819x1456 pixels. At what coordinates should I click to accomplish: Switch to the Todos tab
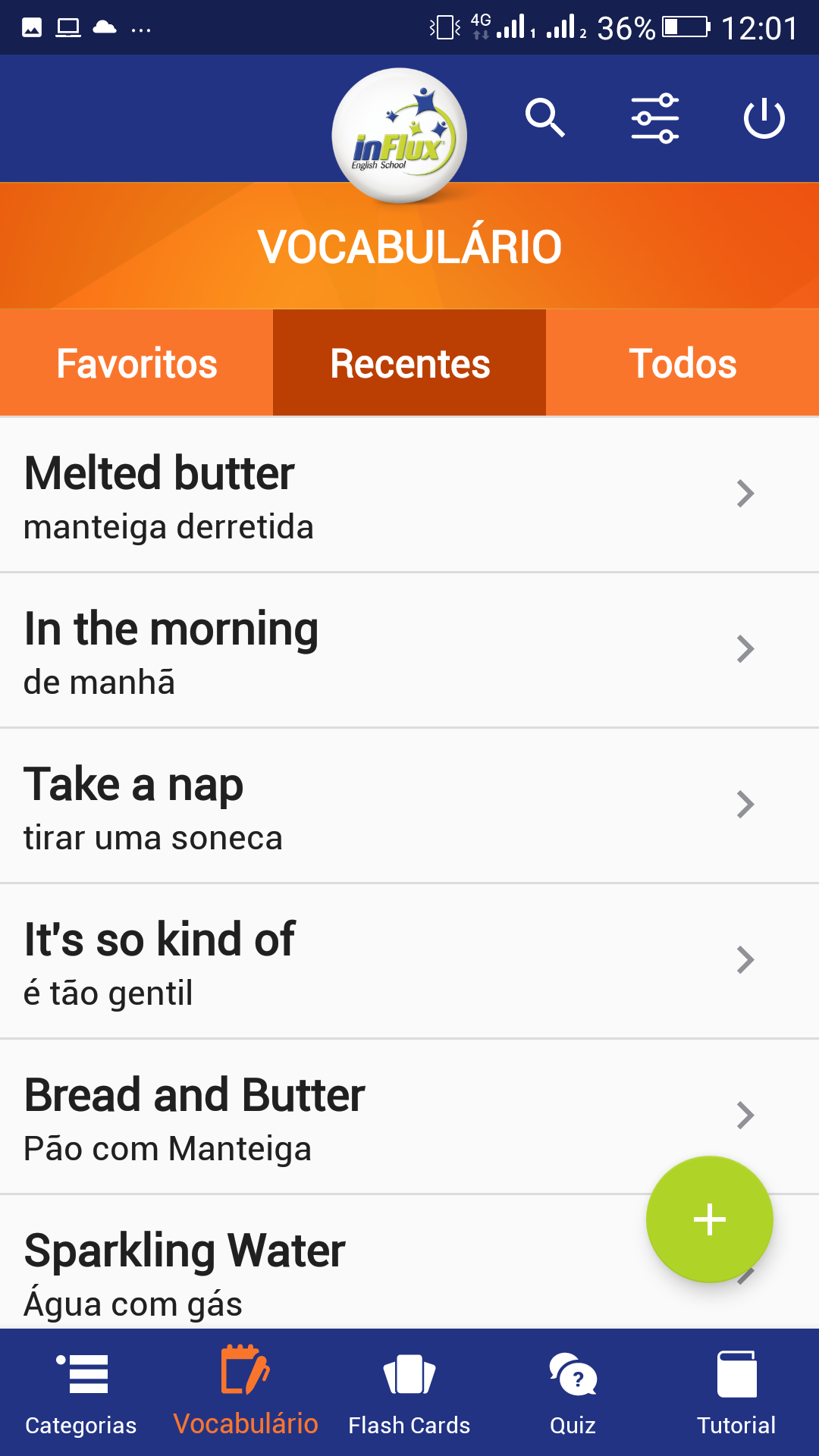[682, 362]
